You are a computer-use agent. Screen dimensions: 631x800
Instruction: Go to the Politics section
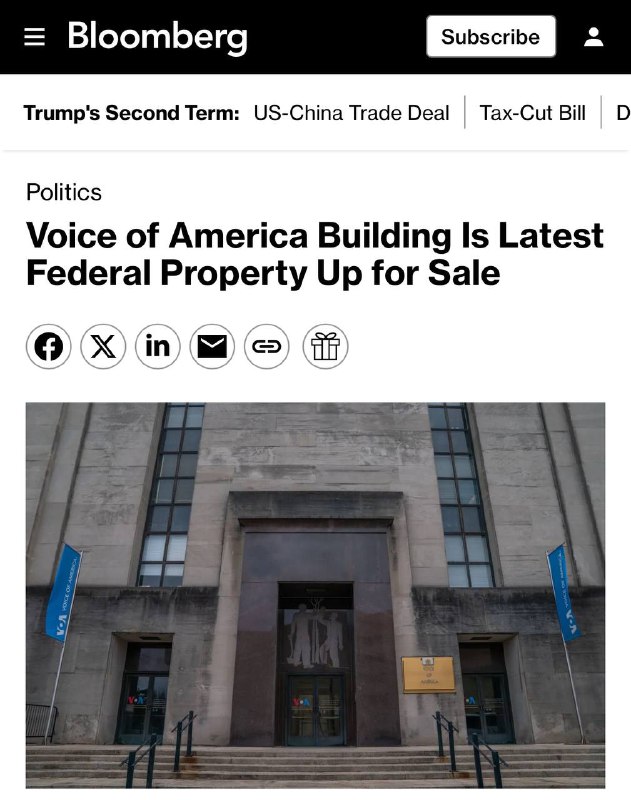[64, 192]
